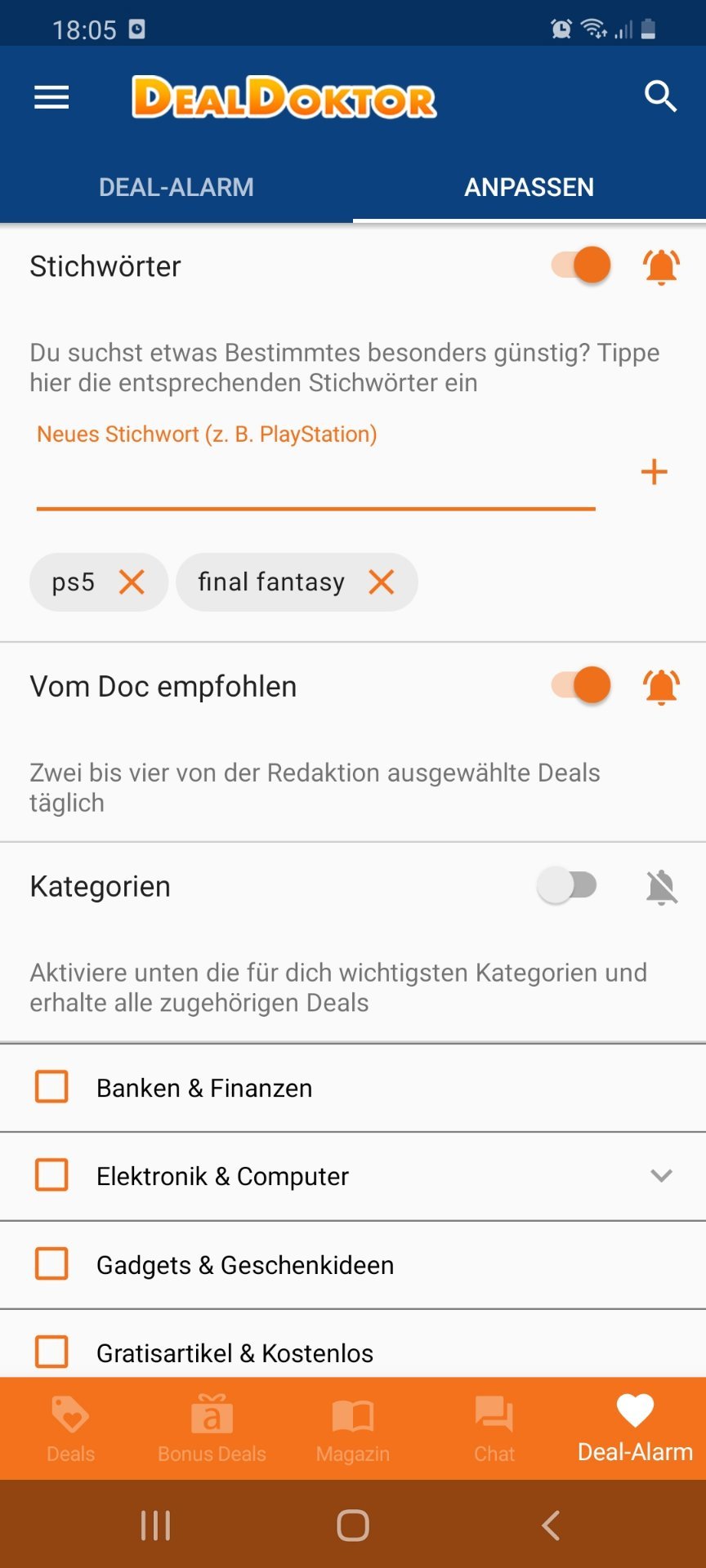Expand Elektronik & Computer subcategories chevron

click(x=661, y=1176)
